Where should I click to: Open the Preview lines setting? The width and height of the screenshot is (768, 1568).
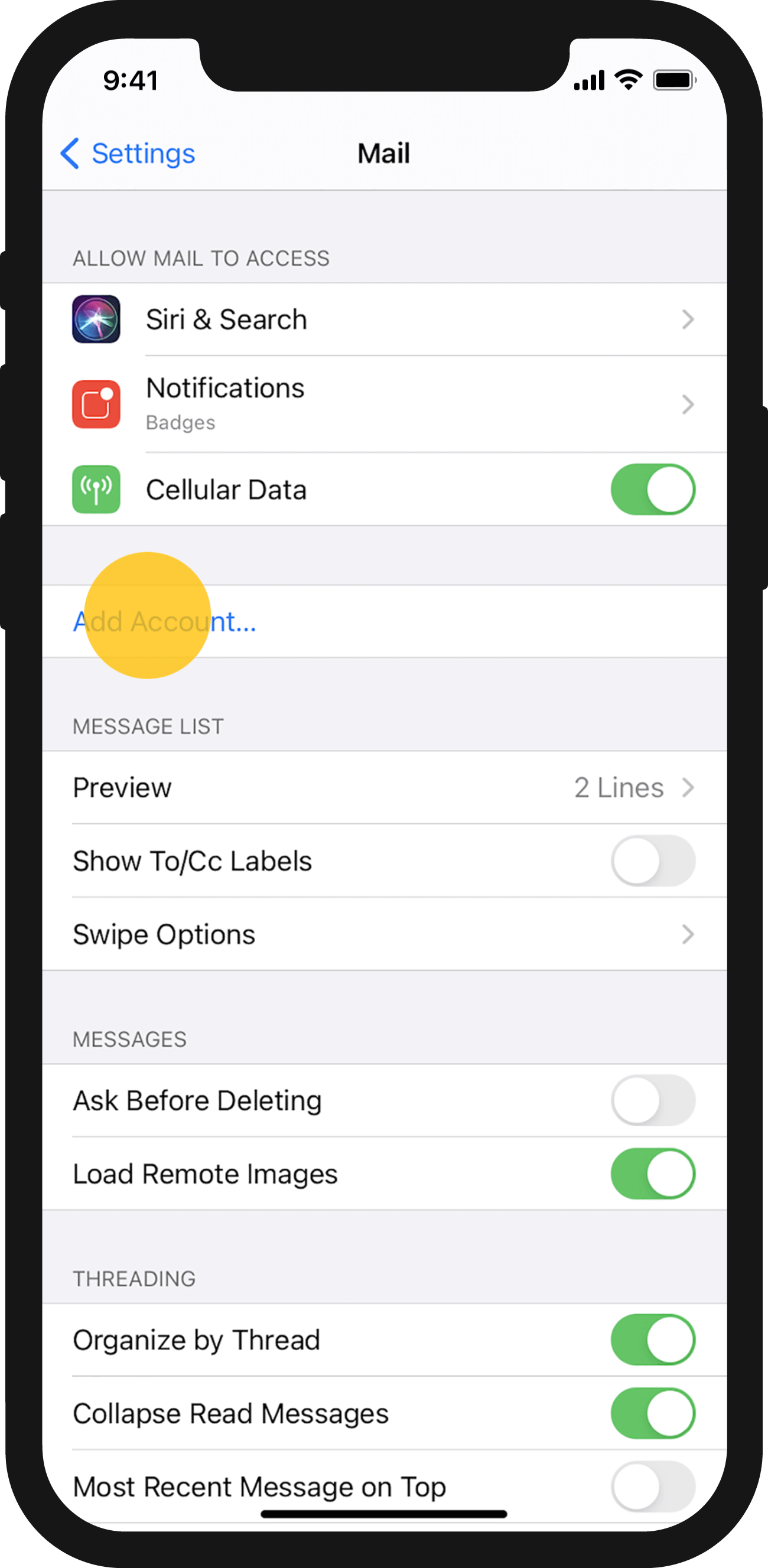point(385,788)
